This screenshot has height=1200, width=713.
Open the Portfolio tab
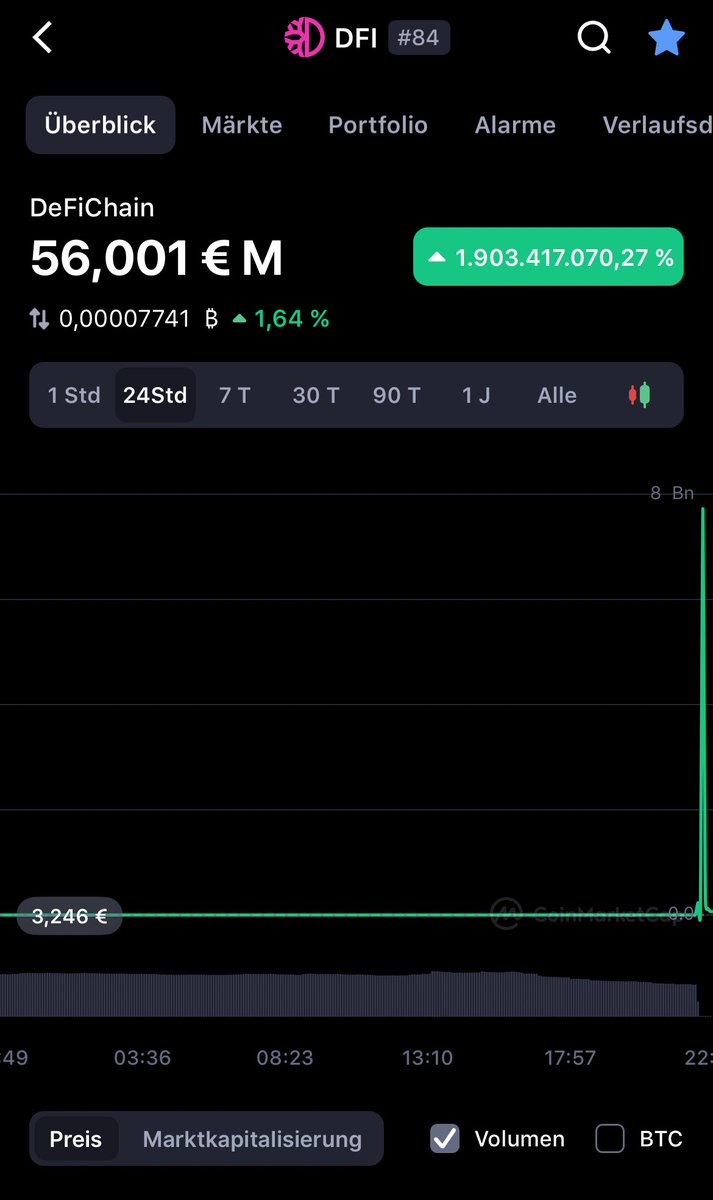(x=378, y=125)
